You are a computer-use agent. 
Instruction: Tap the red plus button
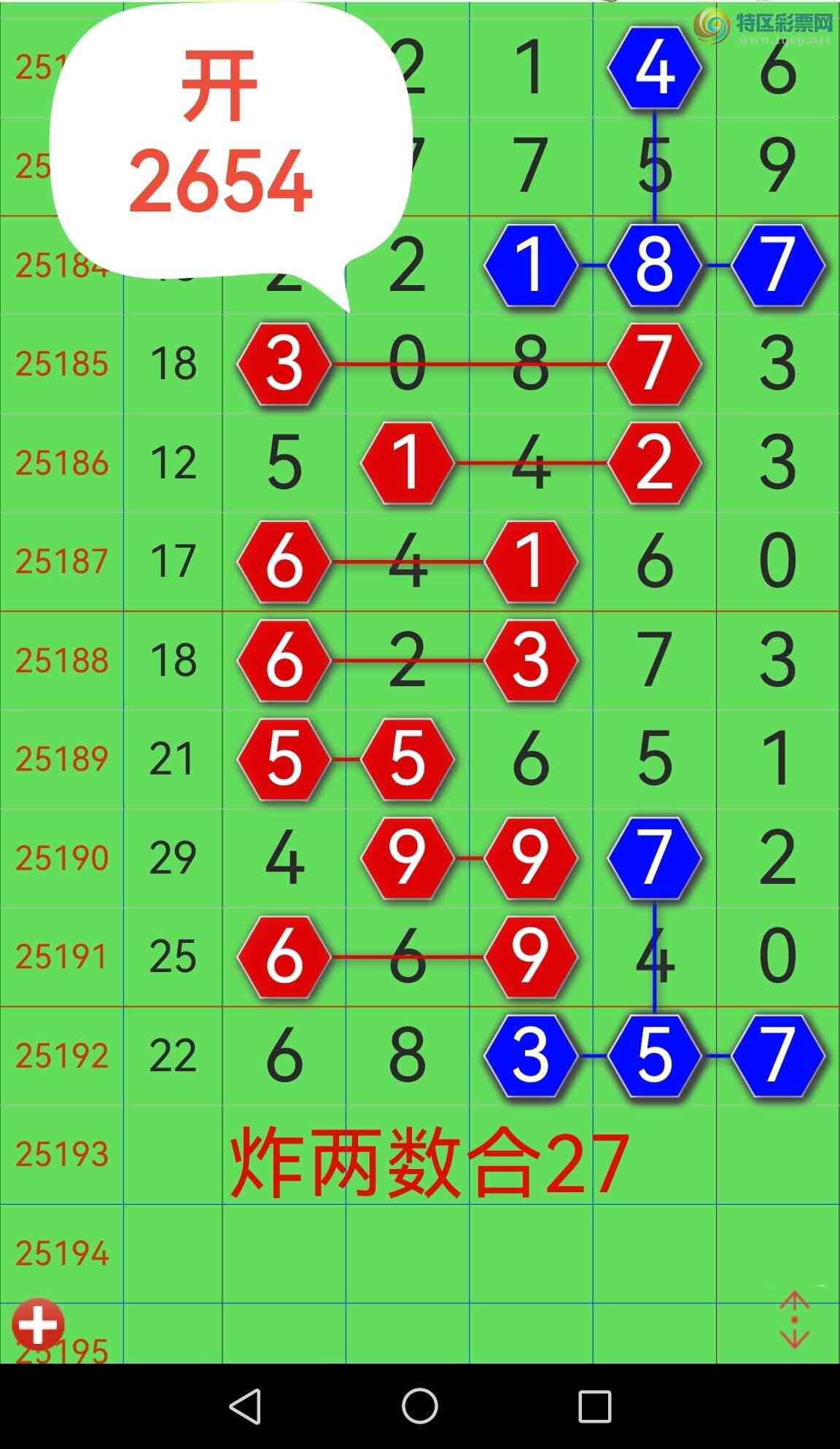coord(38,1324)
